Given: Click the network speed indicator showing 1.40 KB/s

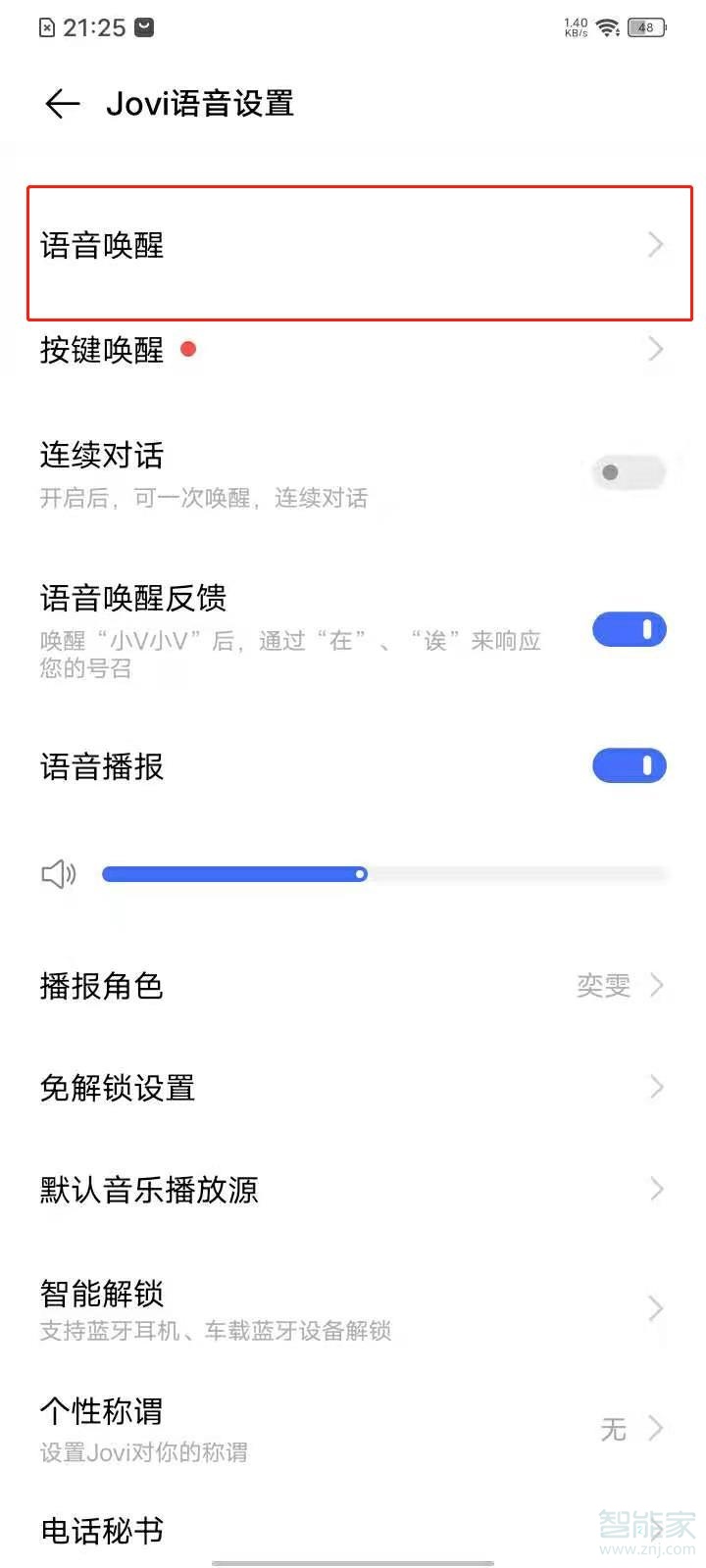Looking at the screenshot, I should click(x=574, y=26).
